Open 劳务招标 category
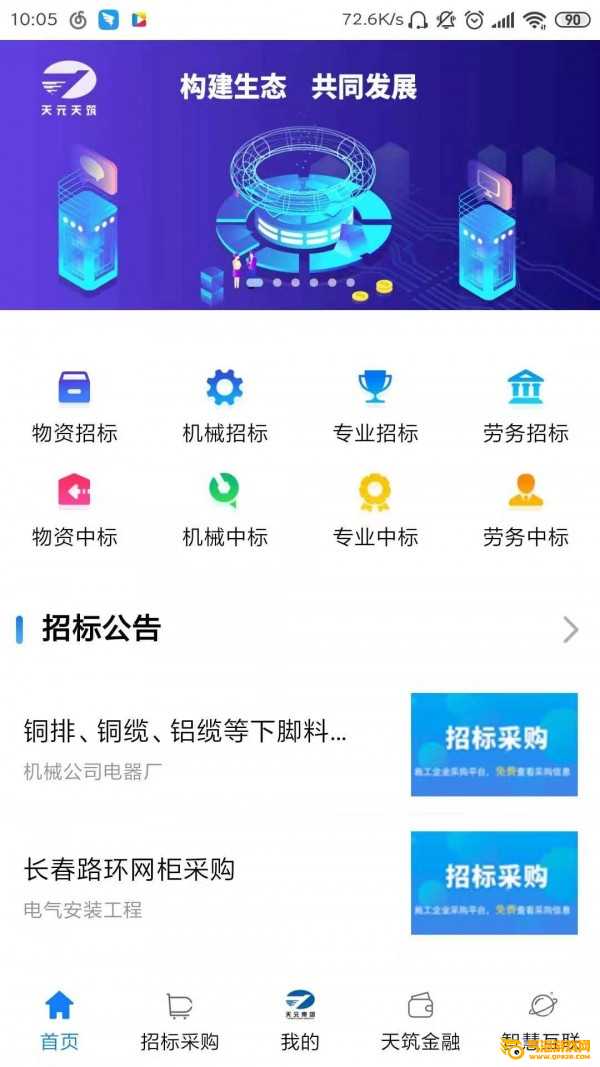600x1067 pixels. pos(525,405)
